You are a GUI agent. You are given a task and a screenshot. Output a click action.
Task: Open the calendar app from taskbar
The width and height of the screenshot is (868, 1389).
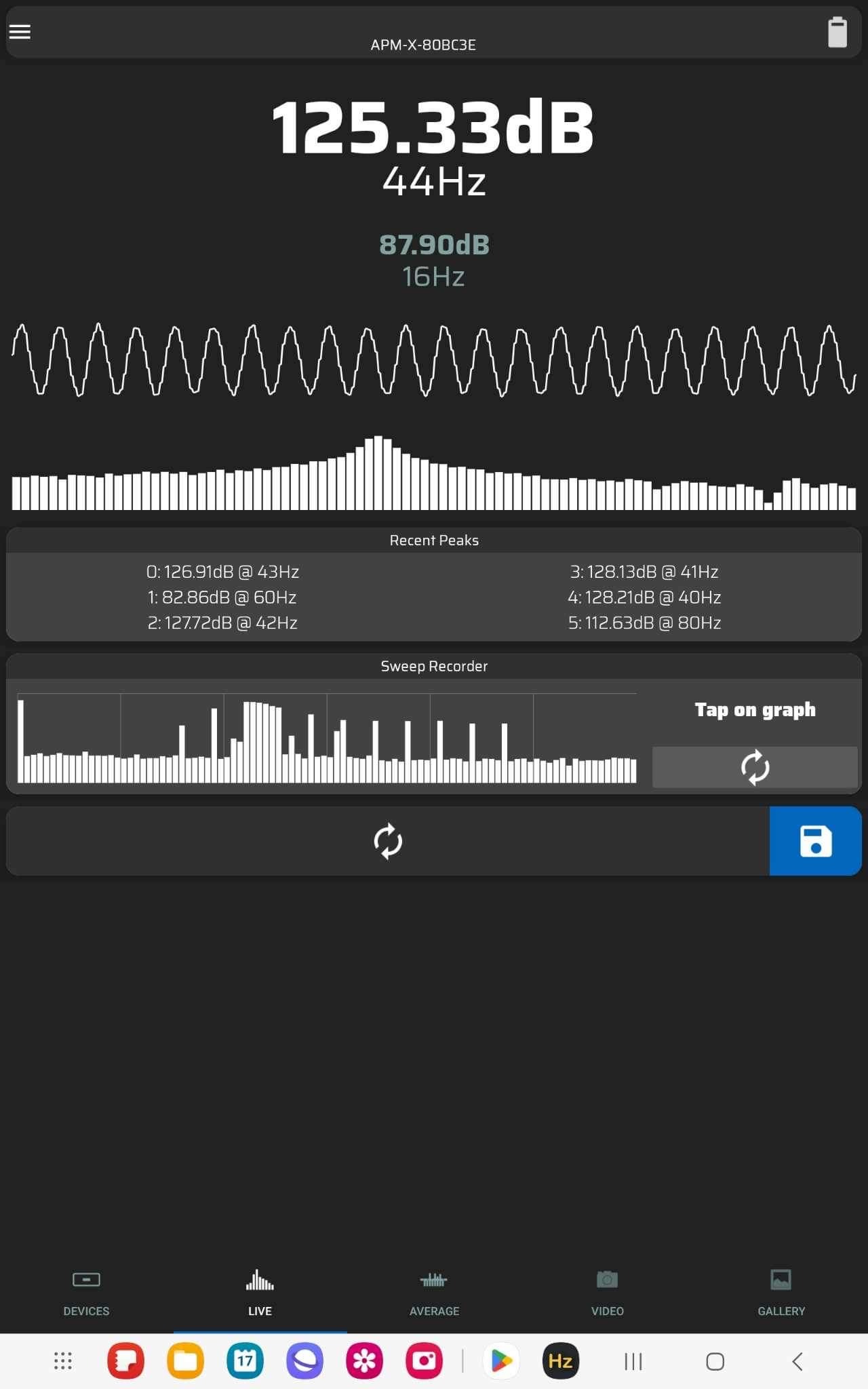point(245,1361)
